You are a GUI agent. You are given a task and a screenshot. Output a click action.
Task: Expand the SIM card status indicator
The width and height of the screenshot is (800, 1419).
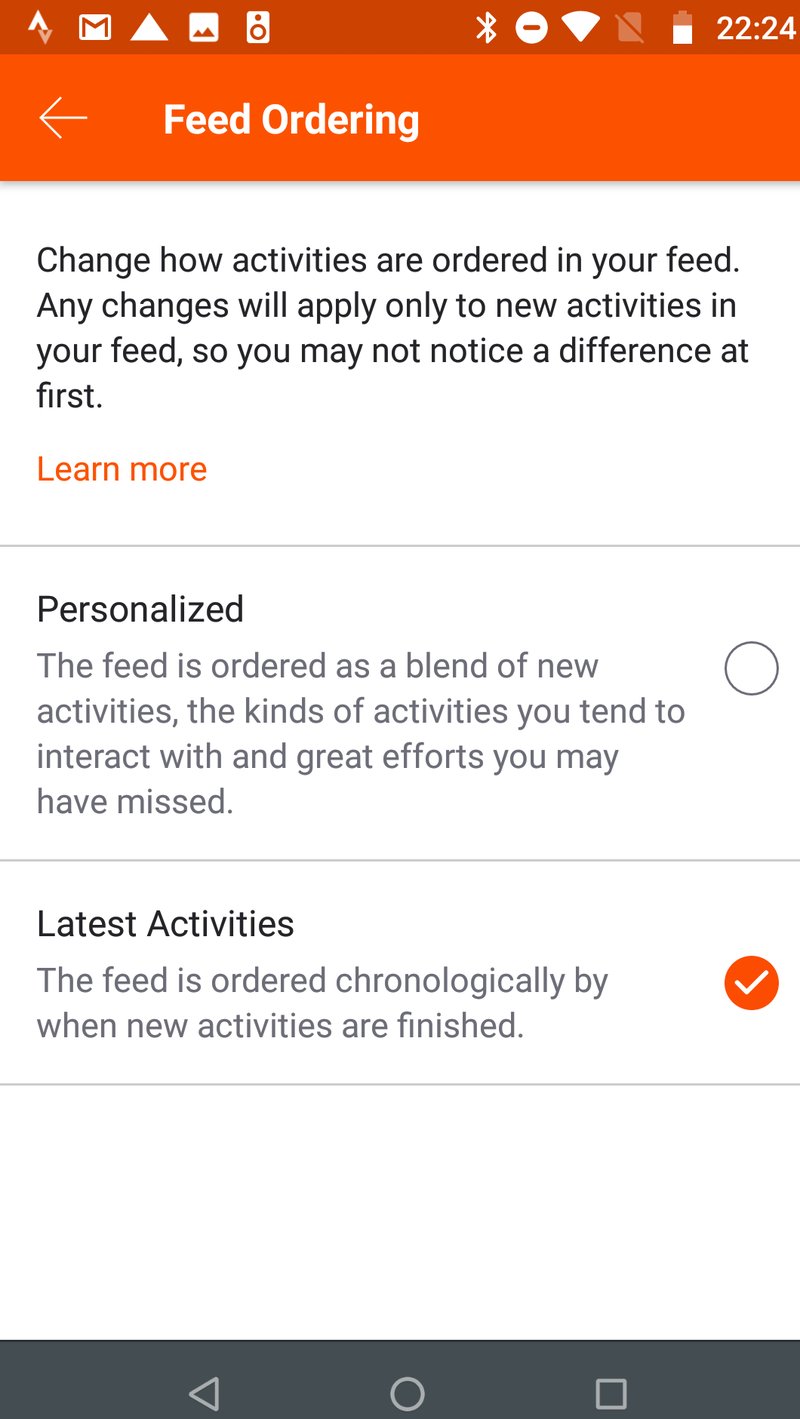[x=632, y=27]
